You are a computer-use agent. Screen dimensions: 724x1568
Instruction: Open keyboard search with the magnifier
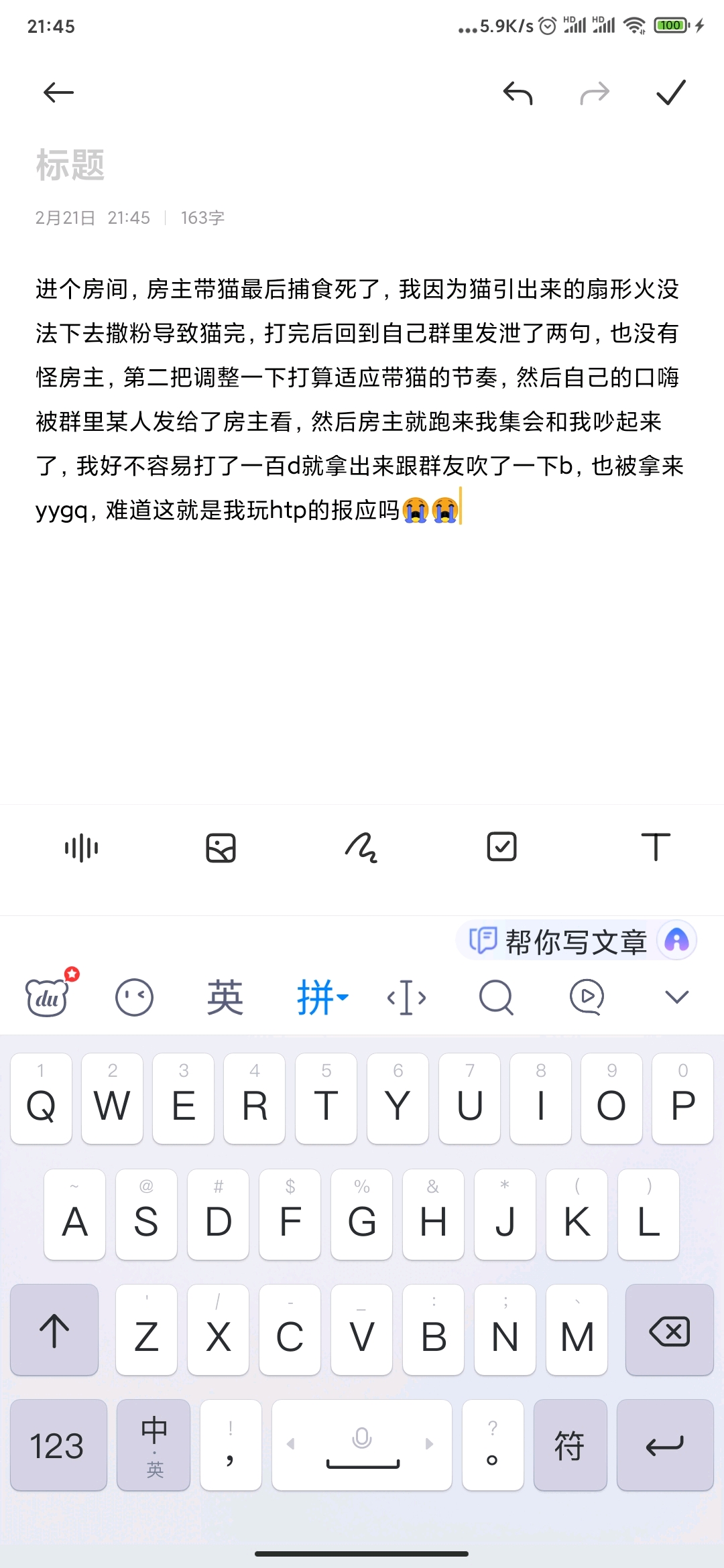click(497, 998)
